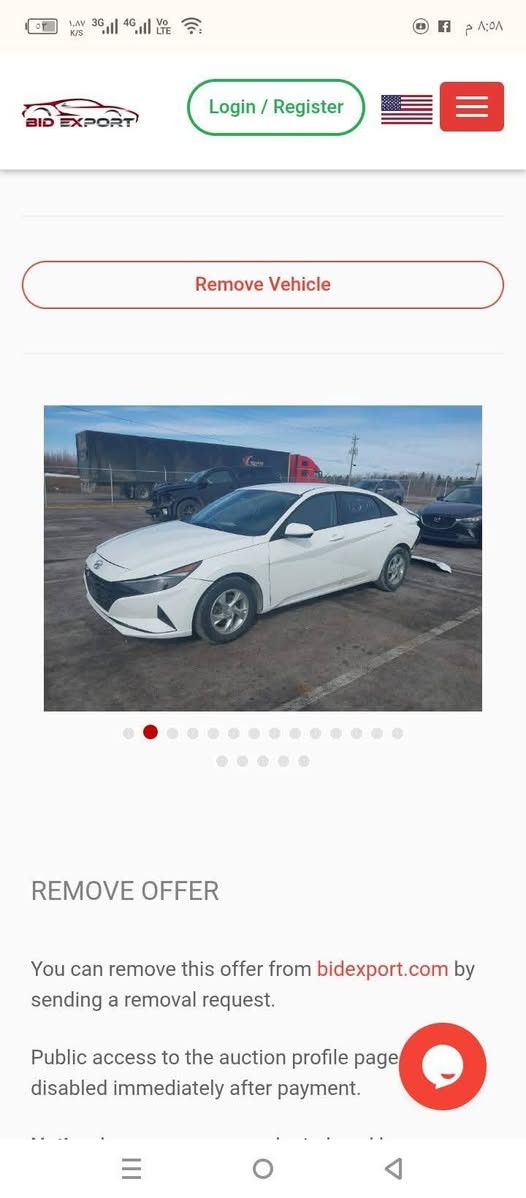Open the white Hyundai car photo

click(x=263, y=558)
